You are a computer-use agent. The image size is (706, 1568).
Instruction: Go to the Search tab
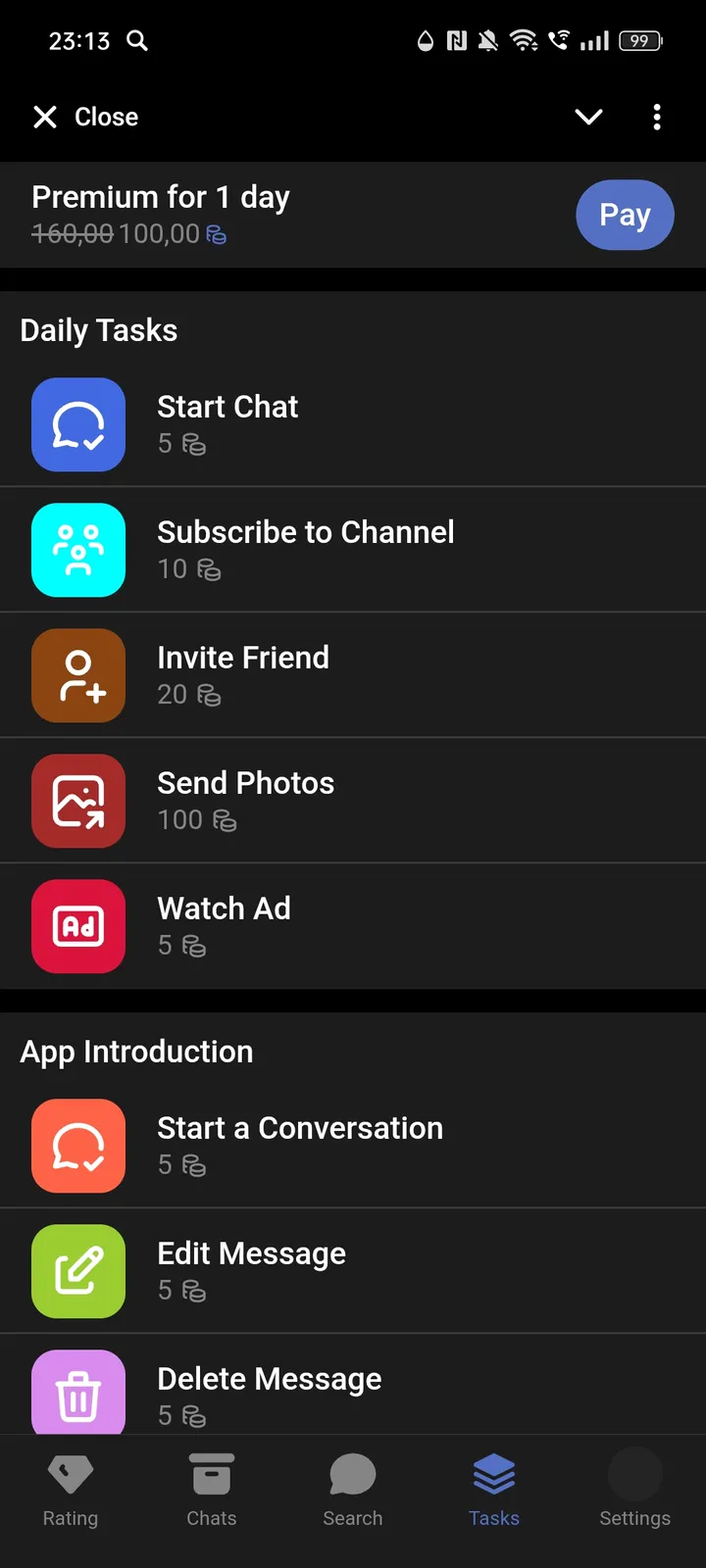tap(352, 1491)
